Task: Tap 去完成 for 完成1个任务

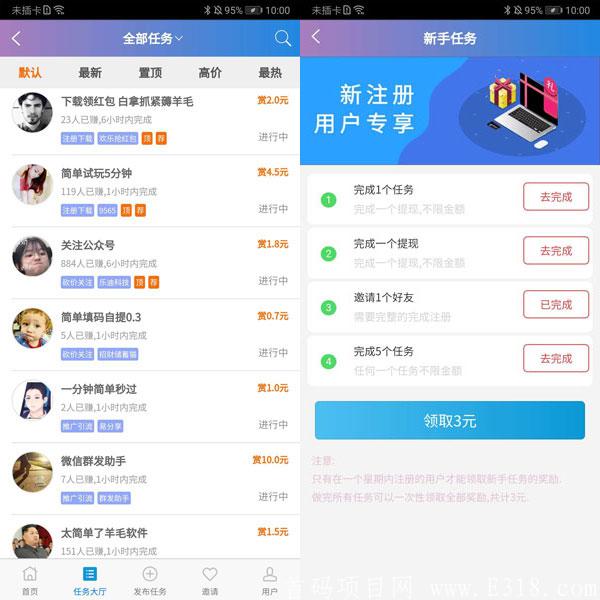Action: (x=556, y=197)
